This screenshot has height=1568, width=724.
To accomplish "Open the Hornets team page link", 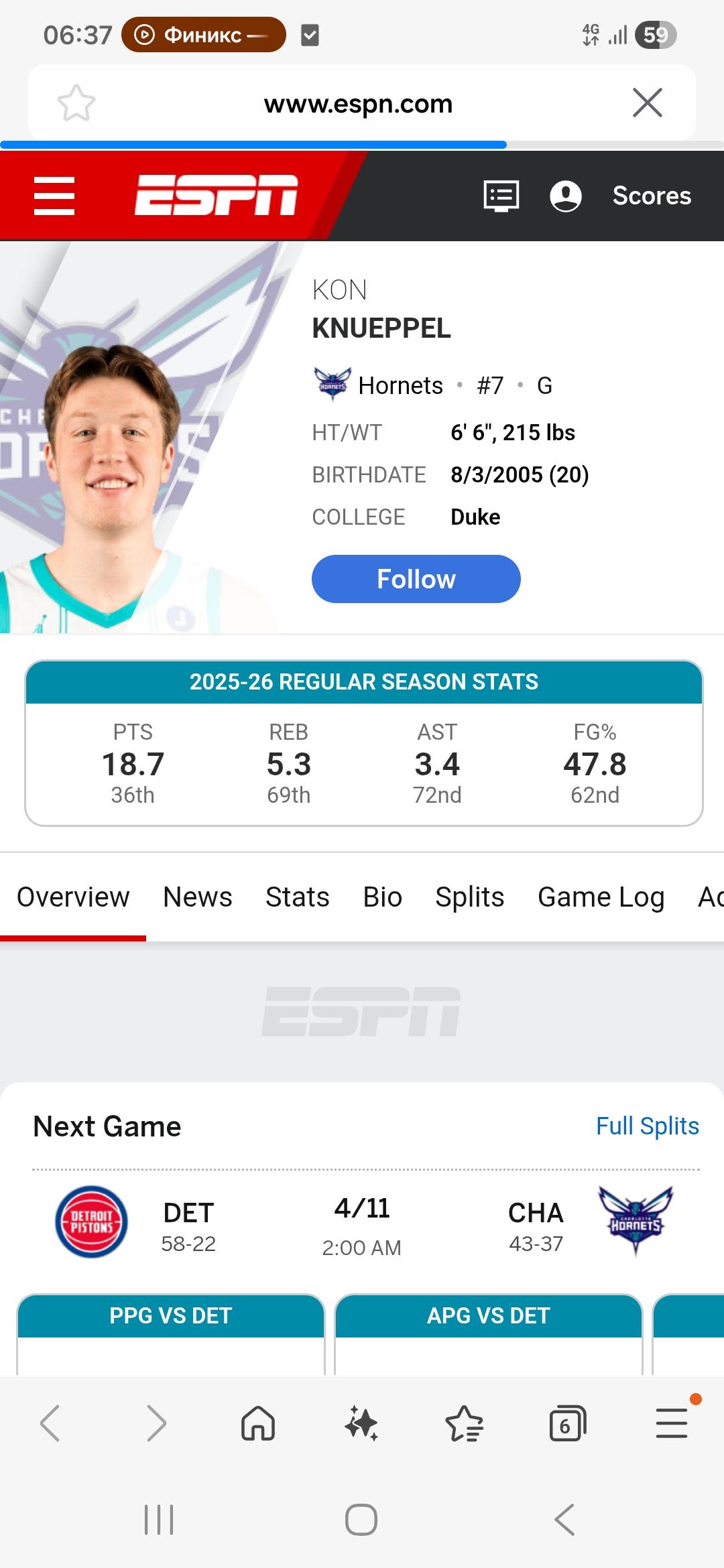I will (x=400, y=385).
